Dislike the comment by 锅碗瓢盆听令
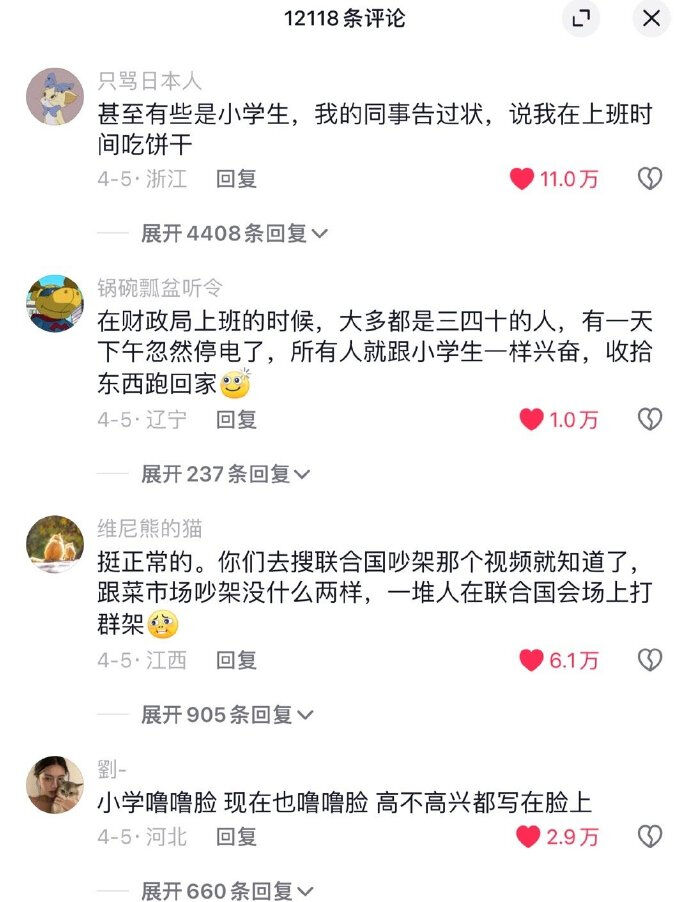 tap(650, 419)
